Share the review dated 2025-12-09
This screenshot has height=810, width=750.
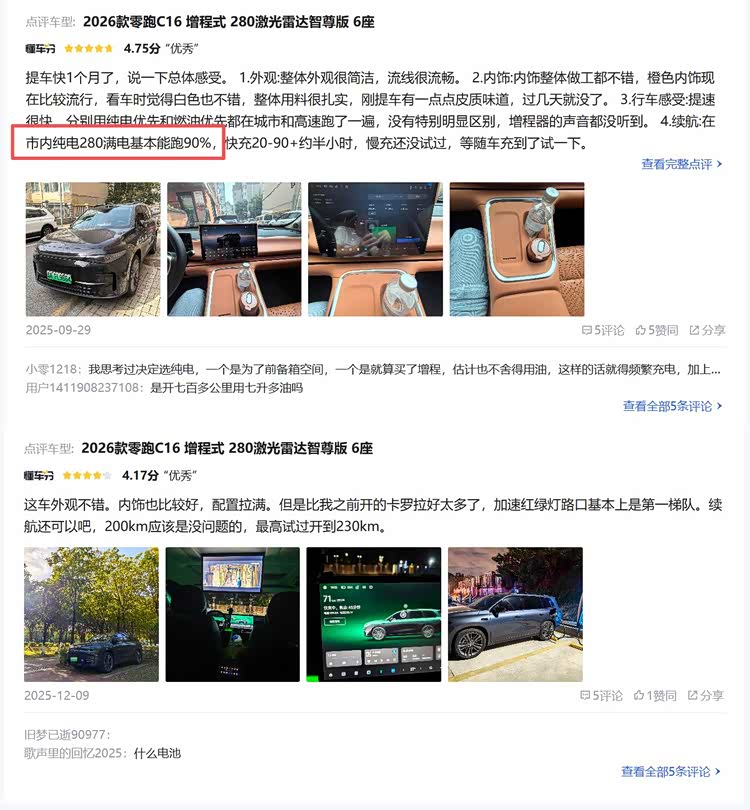coord(707,695)
